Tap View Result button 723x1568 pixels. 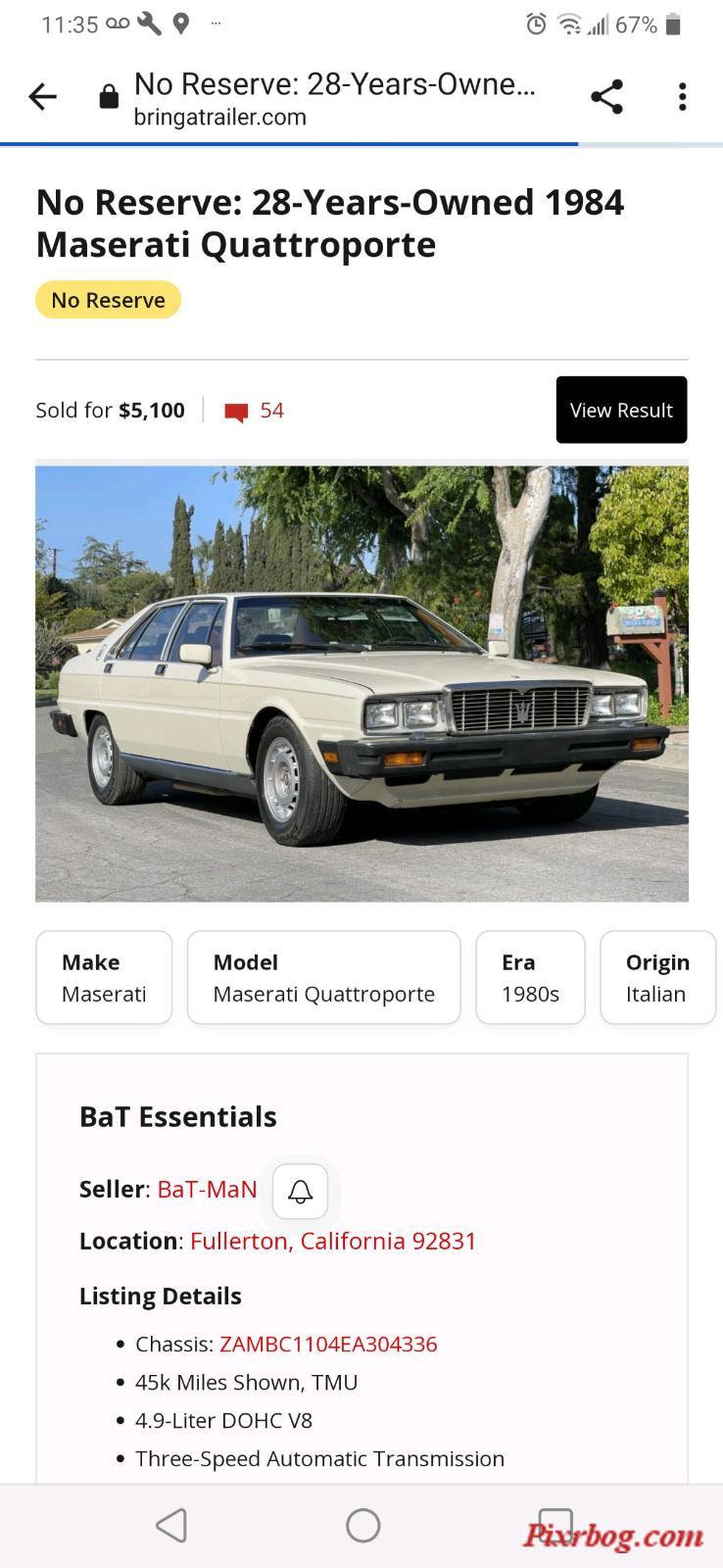(622, 410)
